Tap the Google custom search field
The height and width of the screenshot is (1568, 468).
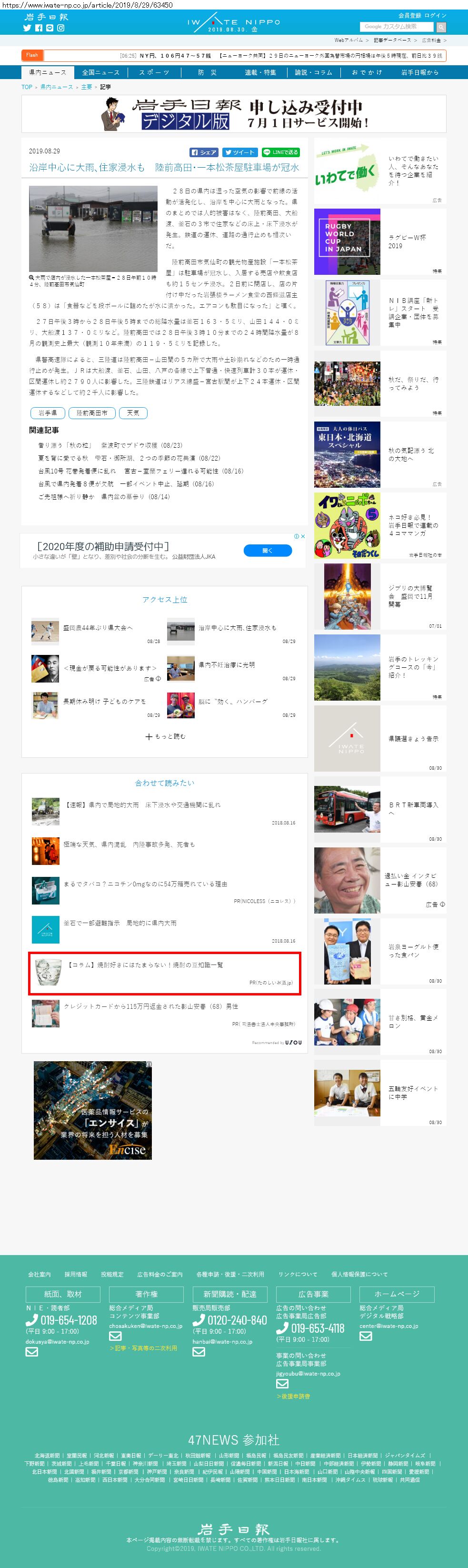396,27
